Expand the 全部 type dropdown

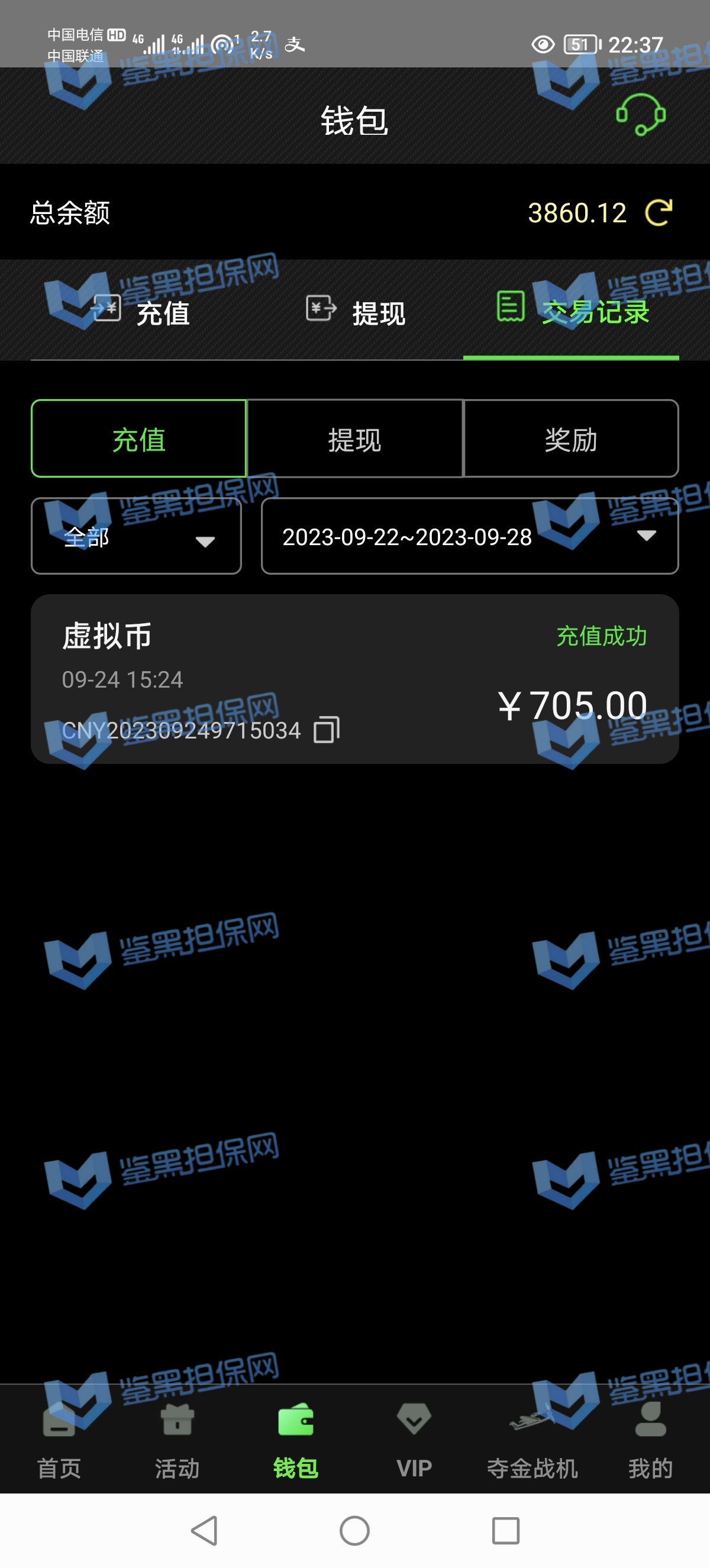coord(137,536)
